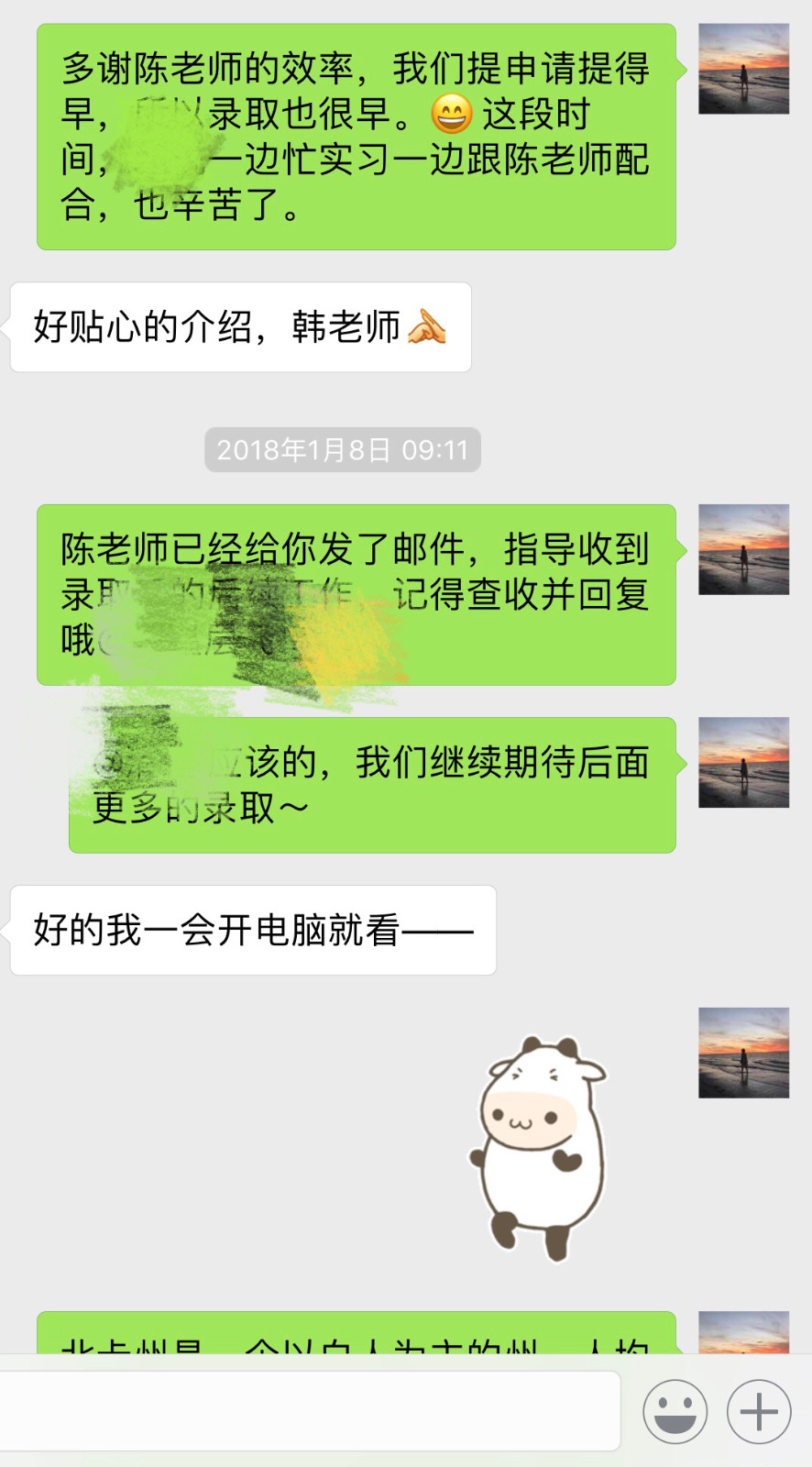Tap avatar beside 多谢陈老师的效率 message
This screenshot has width=812, height=1467.
pyautogui.click(x=743, y=69)
